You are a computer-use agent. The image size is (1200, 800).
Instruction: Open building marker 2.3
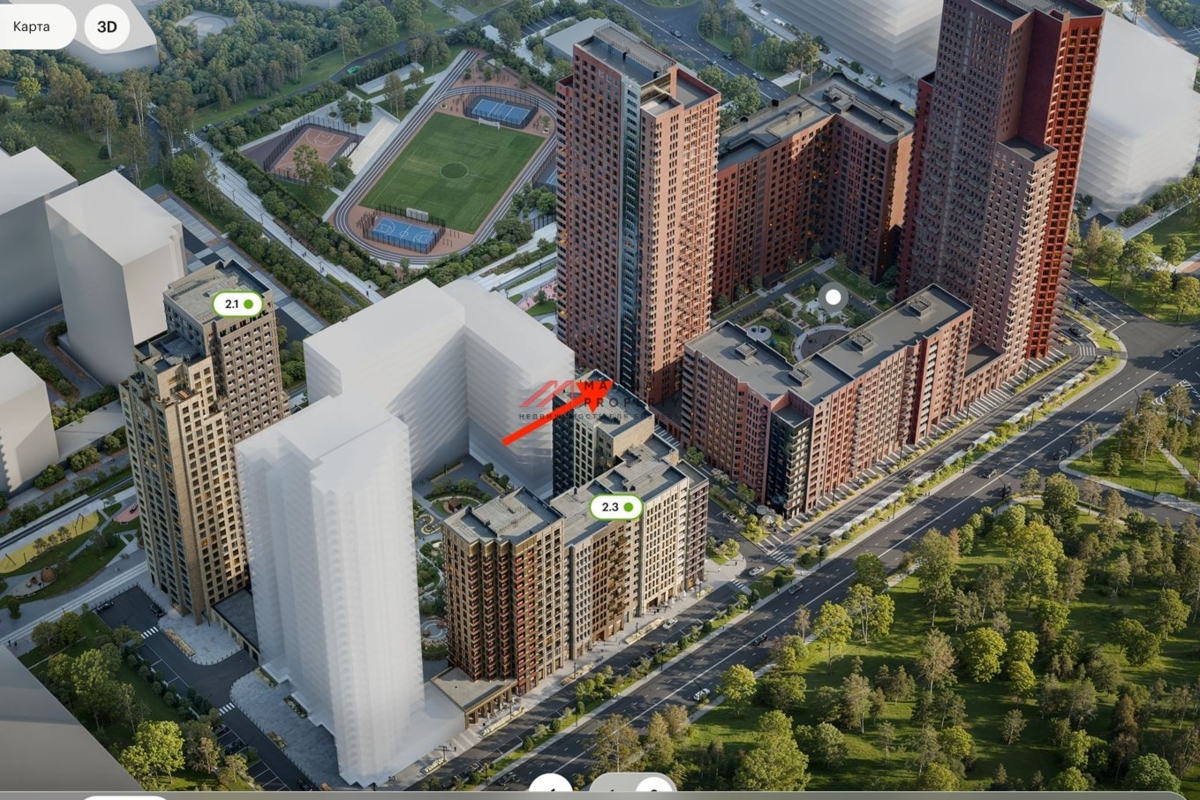pos(616,507)
